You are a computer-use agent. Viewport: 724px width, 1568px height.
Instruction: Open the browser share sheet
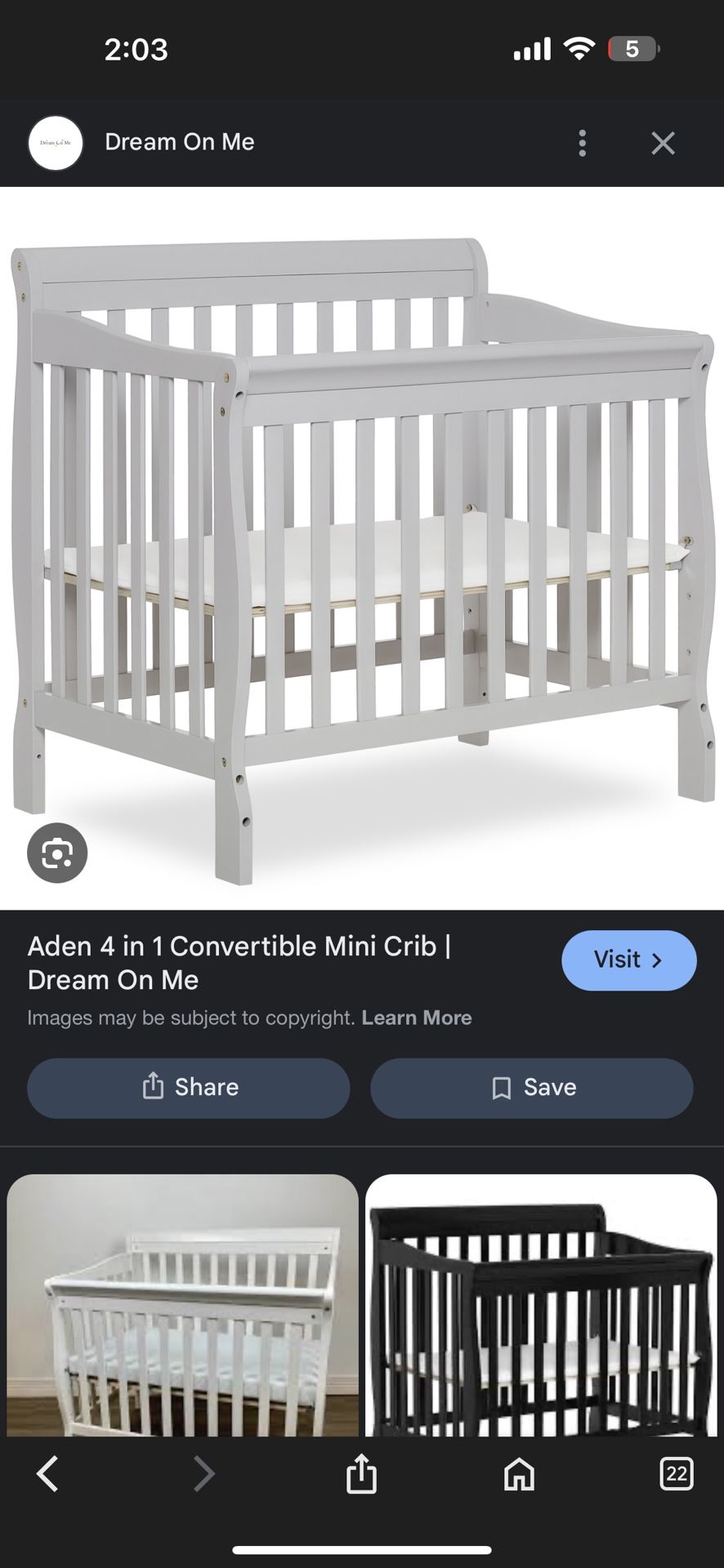[361, 1474]
